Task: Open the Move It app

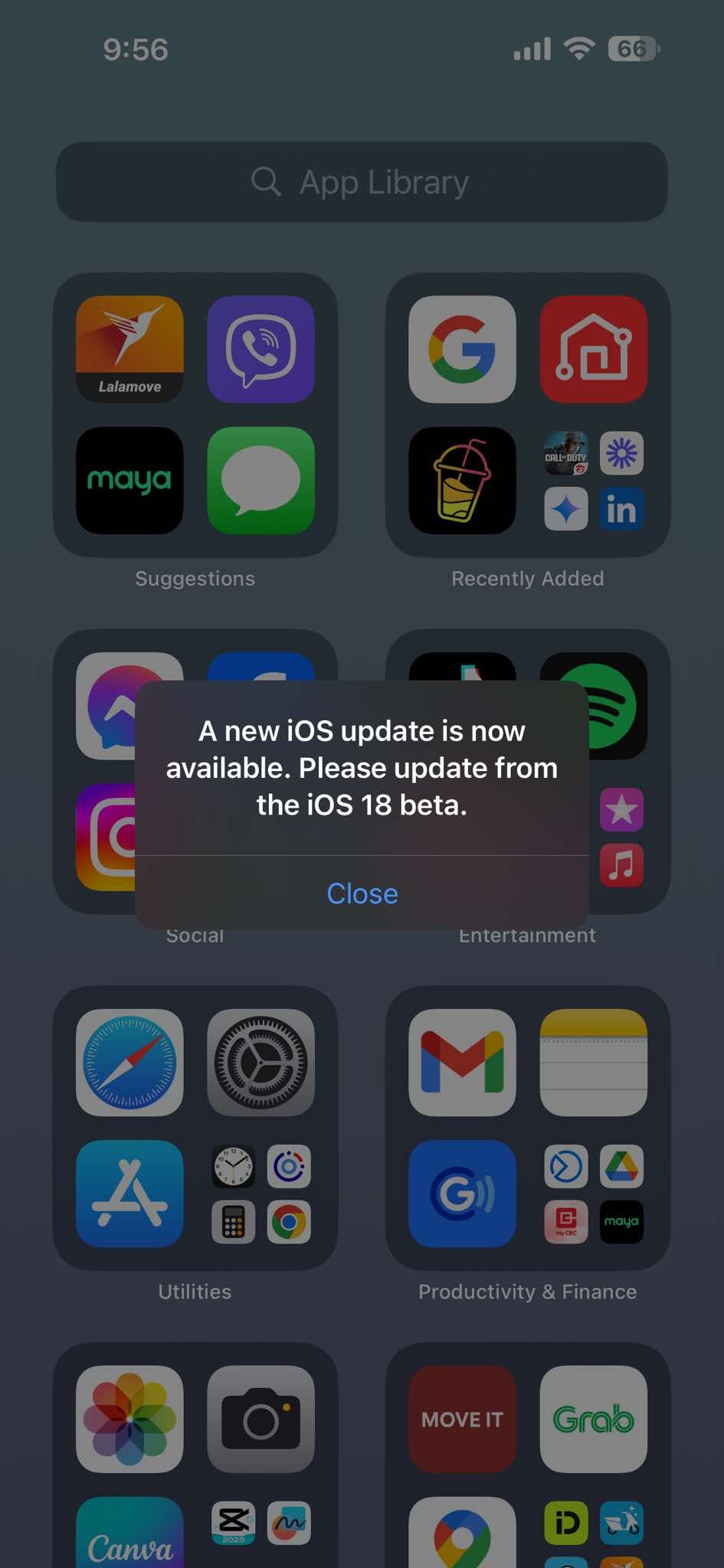Action: tap(462, 1419)
